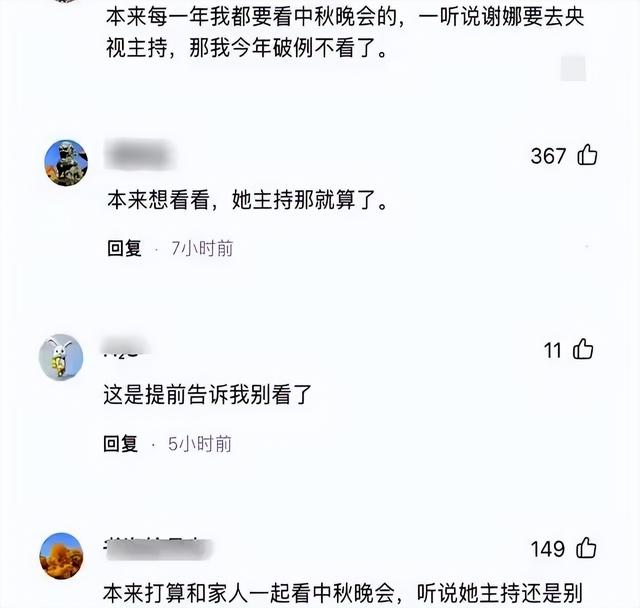Open the stone lion avatar profile
Image resolution: width=640 pixels, height=608 pixels.
(67, 162)
